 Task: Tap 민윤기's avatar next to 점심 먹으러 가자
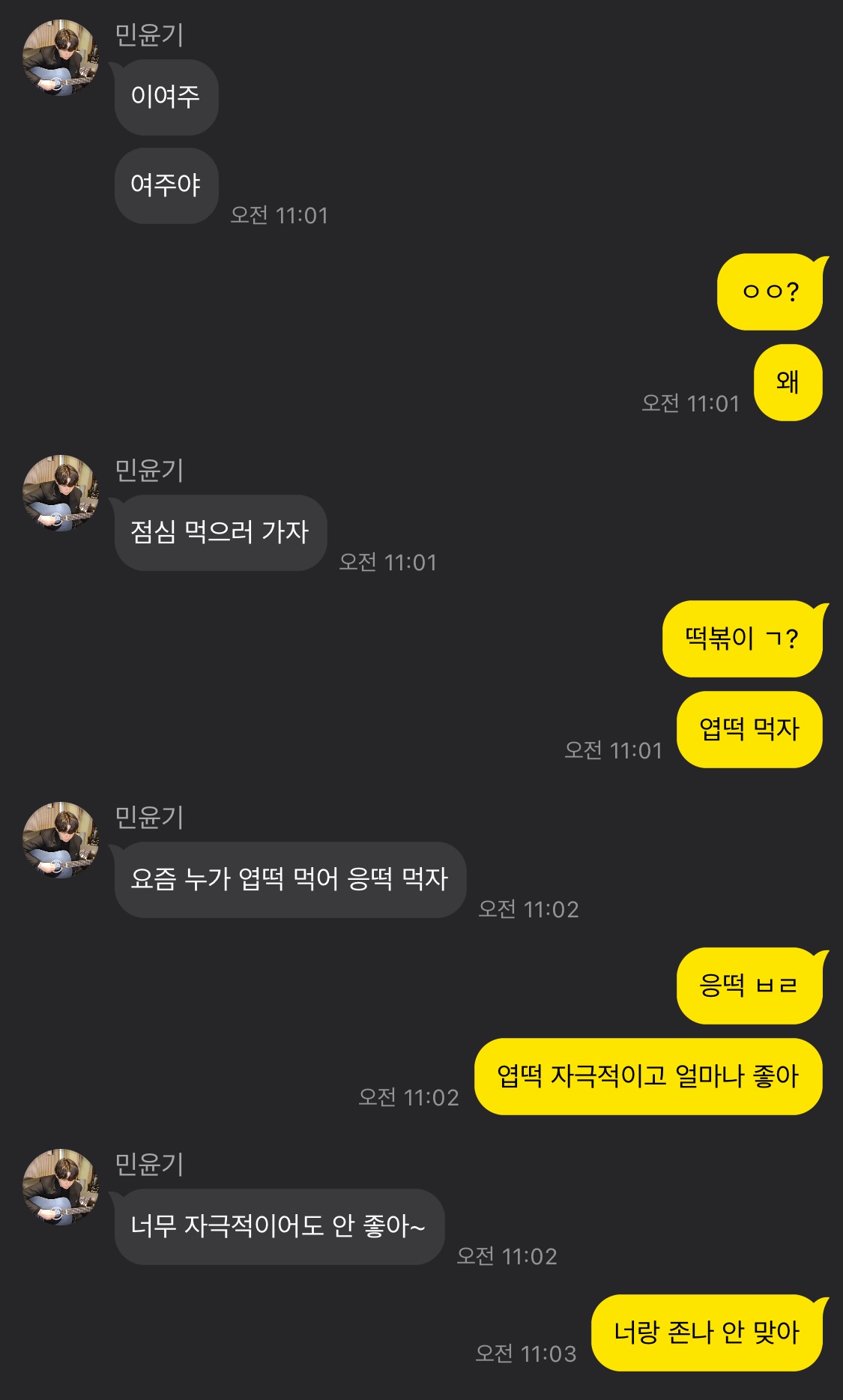click(x=60, y=492)
